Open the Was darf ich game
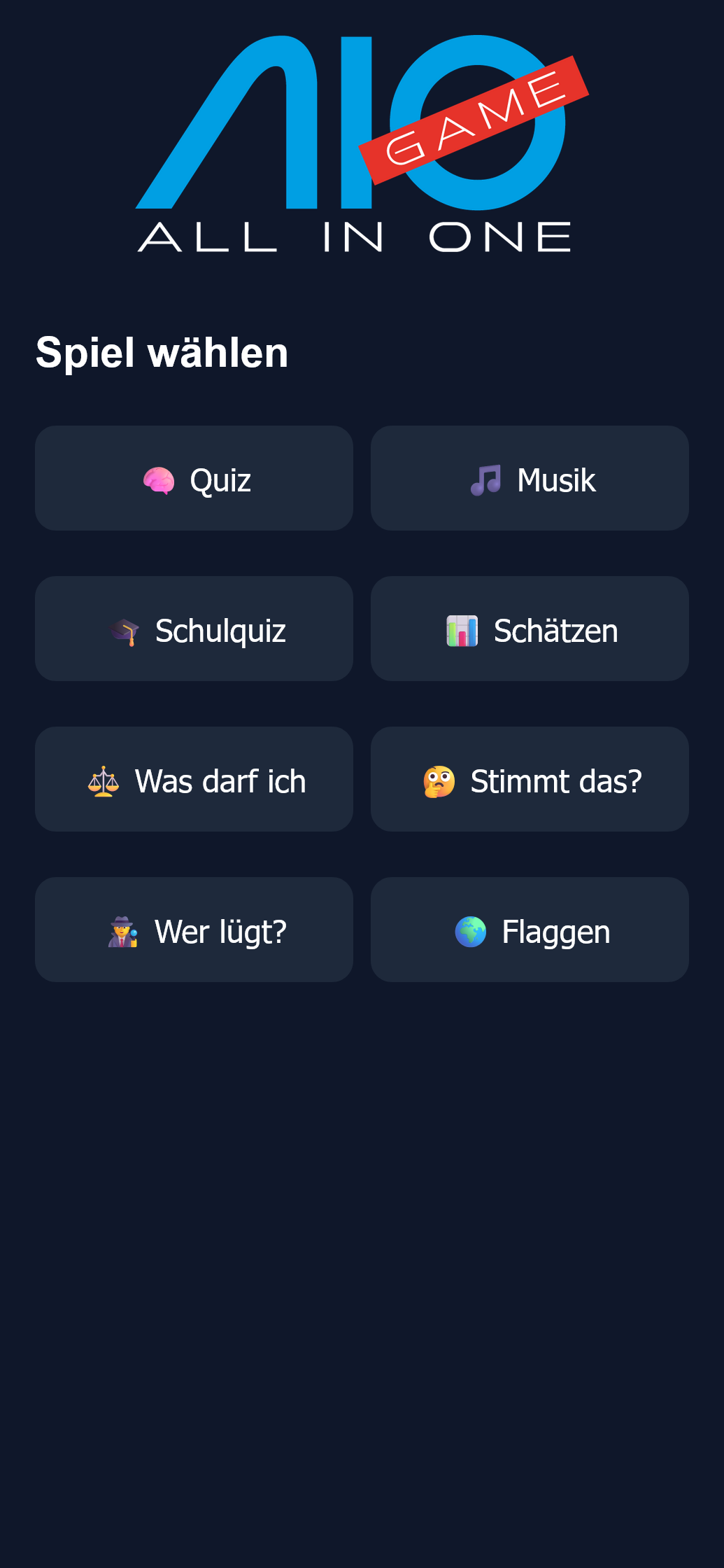Screen dimensions: 724x1568 pos(194,780)
